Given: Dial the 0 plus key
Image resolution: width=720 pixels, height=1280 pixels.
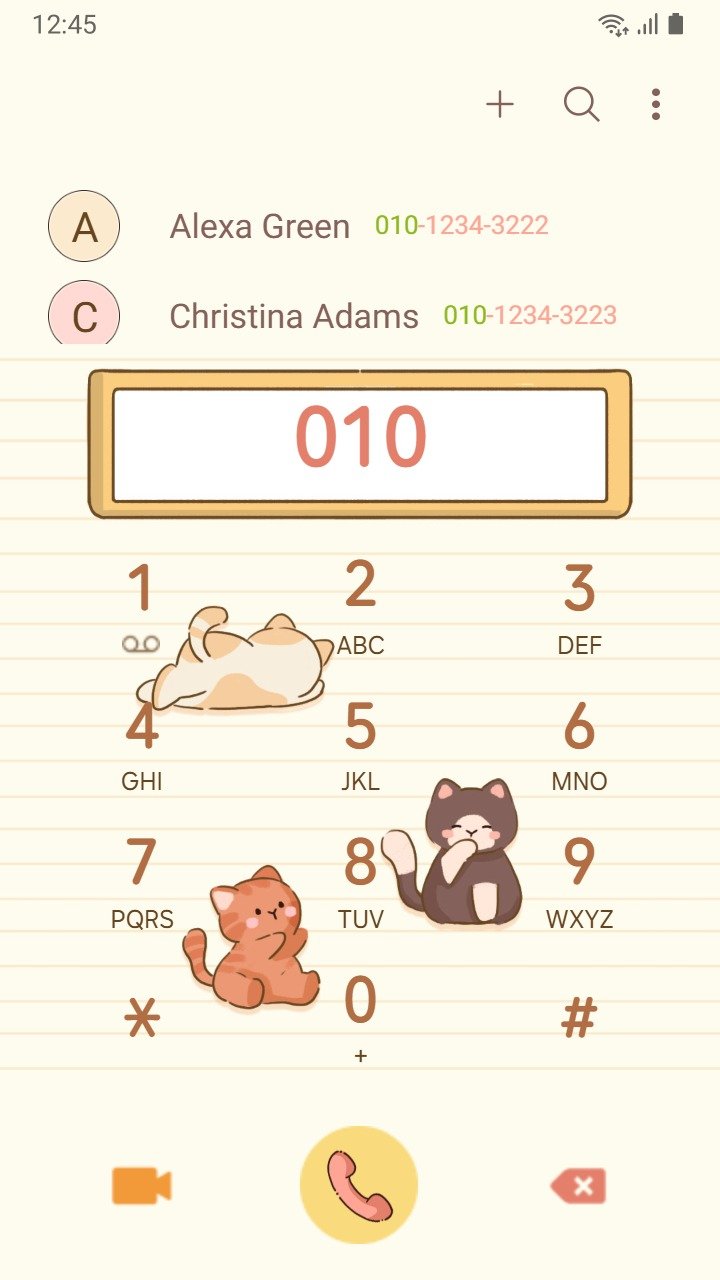Looking at the screenshot, I should coord(360,1015).
